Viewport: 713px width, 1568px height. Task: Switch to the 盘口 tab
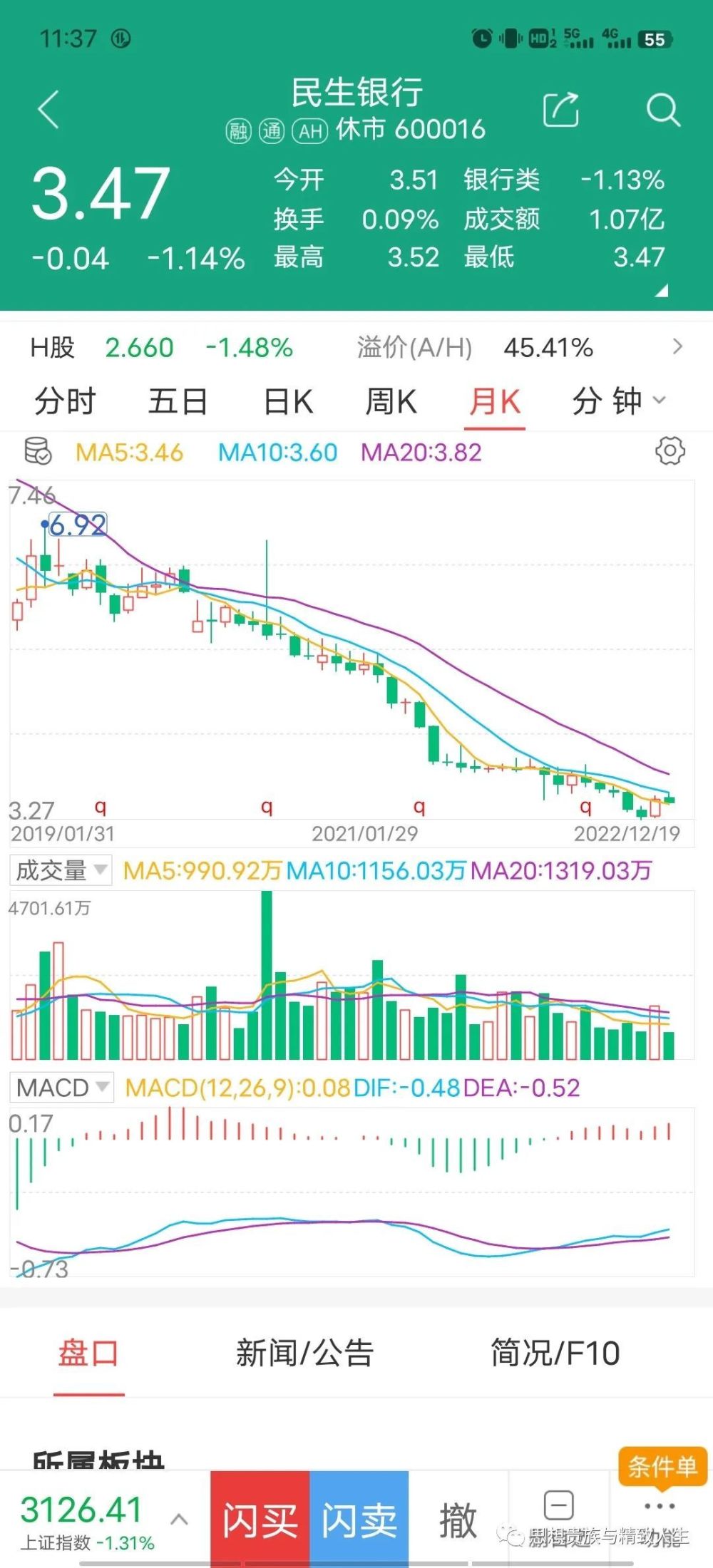point(88,1353)
